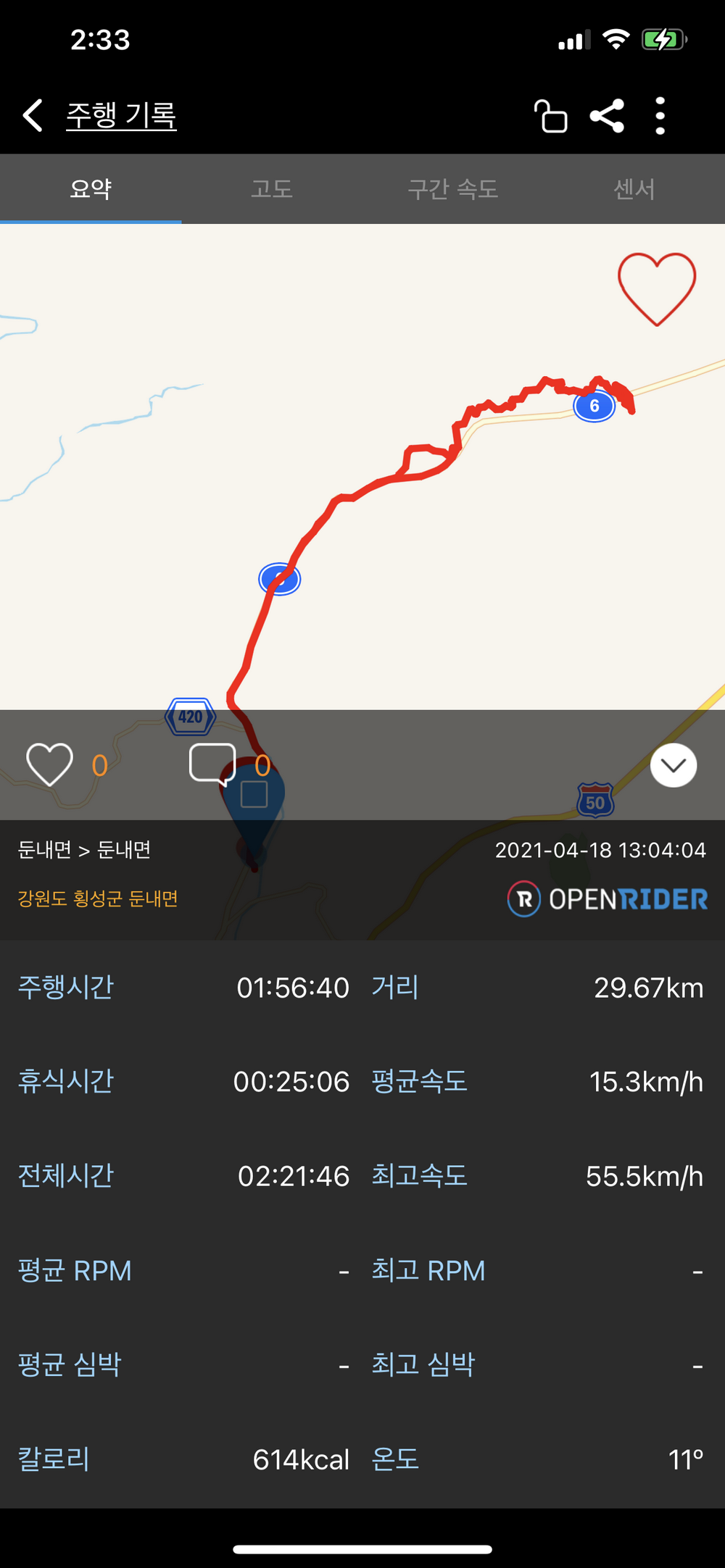Switch to the 구간 속도 tab
The width and height of the screenshot is (725, 1568).
453,190
